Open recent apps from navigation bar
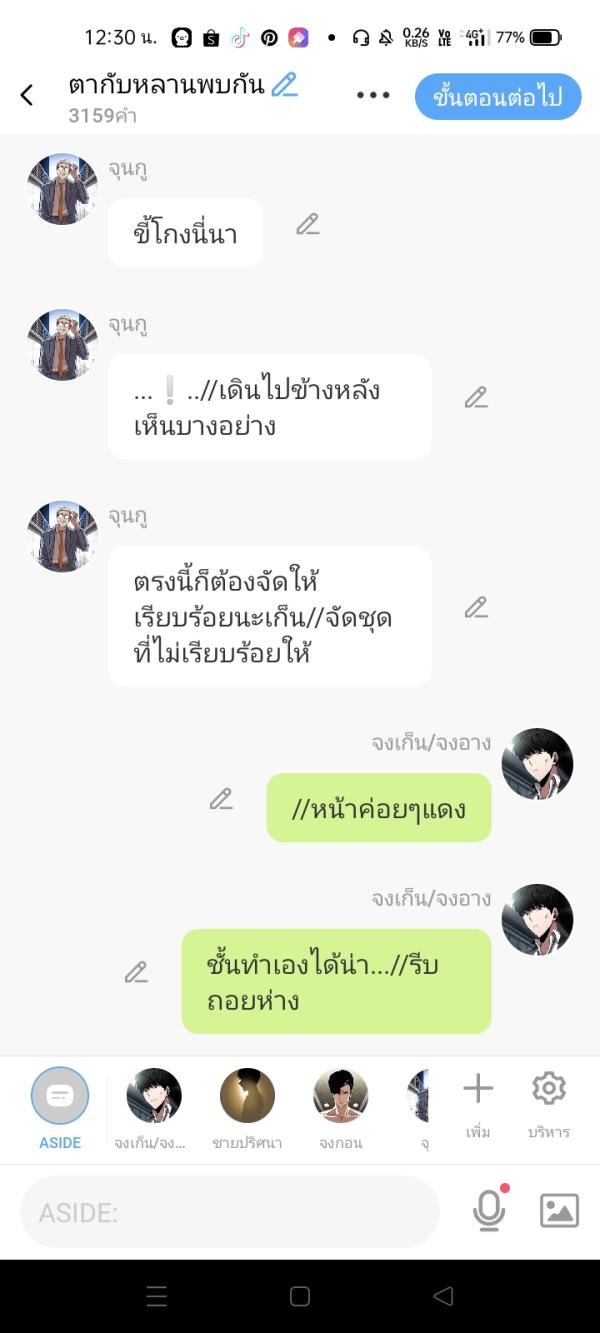 157,1297
